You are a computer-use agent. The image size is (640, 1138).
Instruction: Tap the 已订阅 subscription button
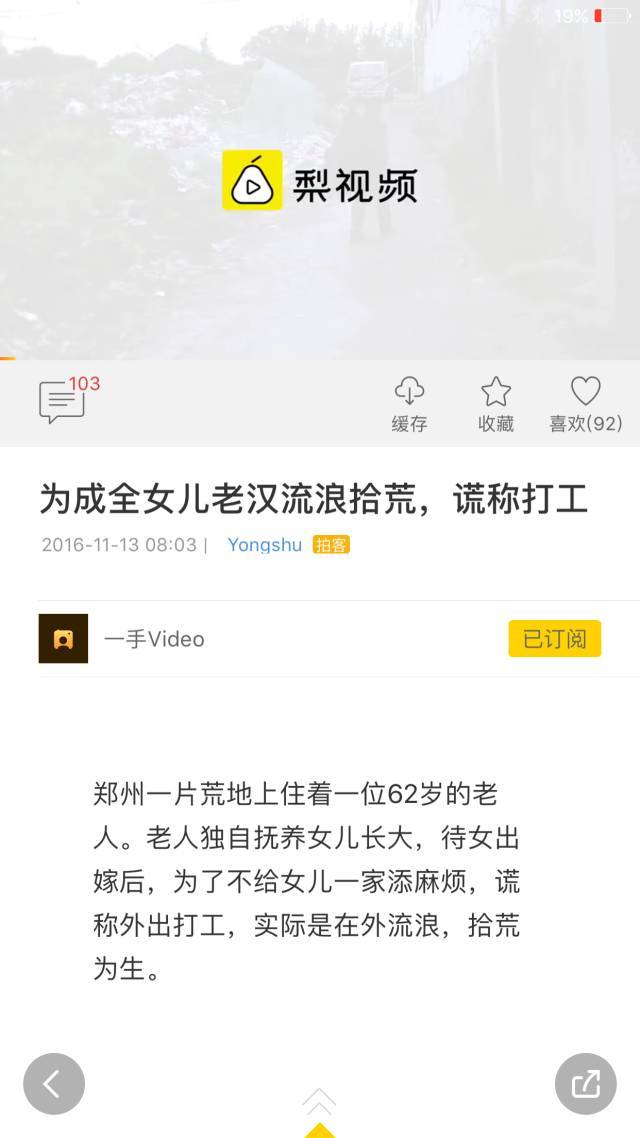click(x=554, y=639)
